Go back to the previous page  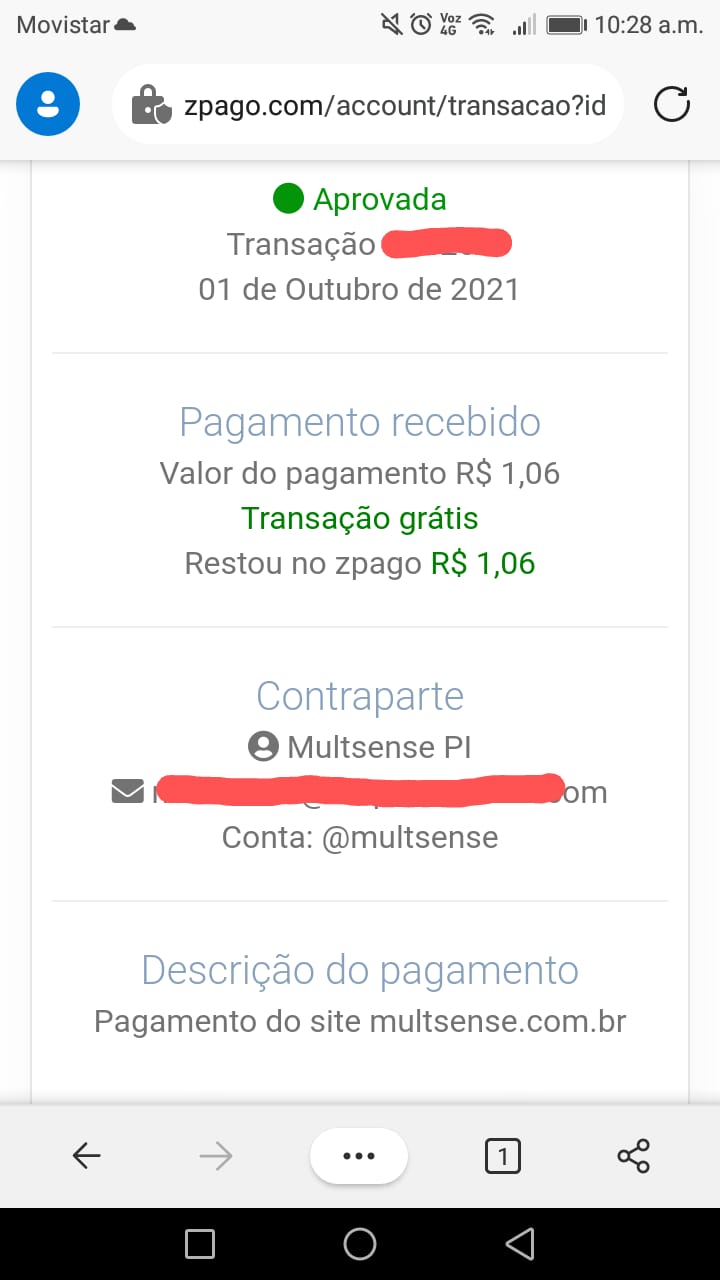(87, 1157)
